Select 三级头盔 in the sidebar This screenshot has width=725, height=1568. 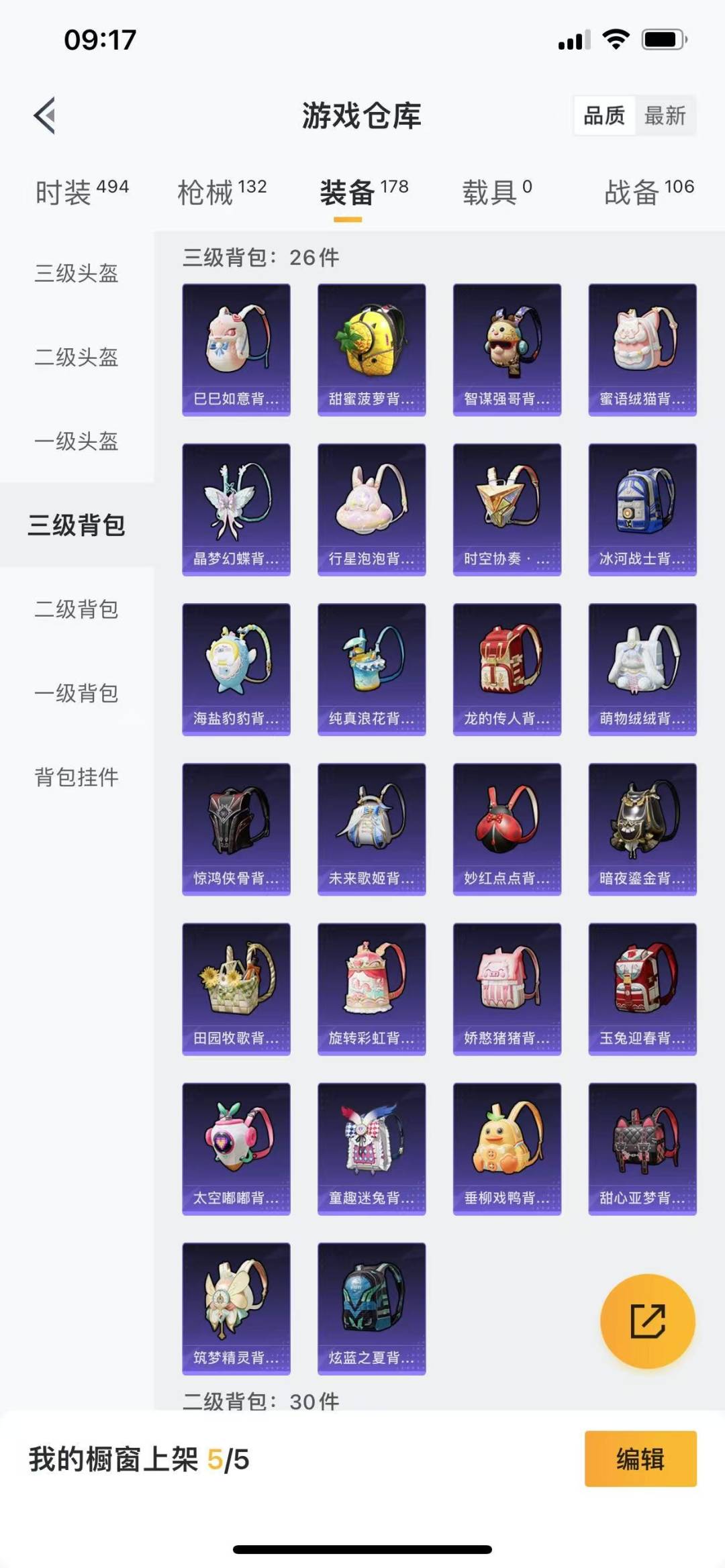point(77,273)
